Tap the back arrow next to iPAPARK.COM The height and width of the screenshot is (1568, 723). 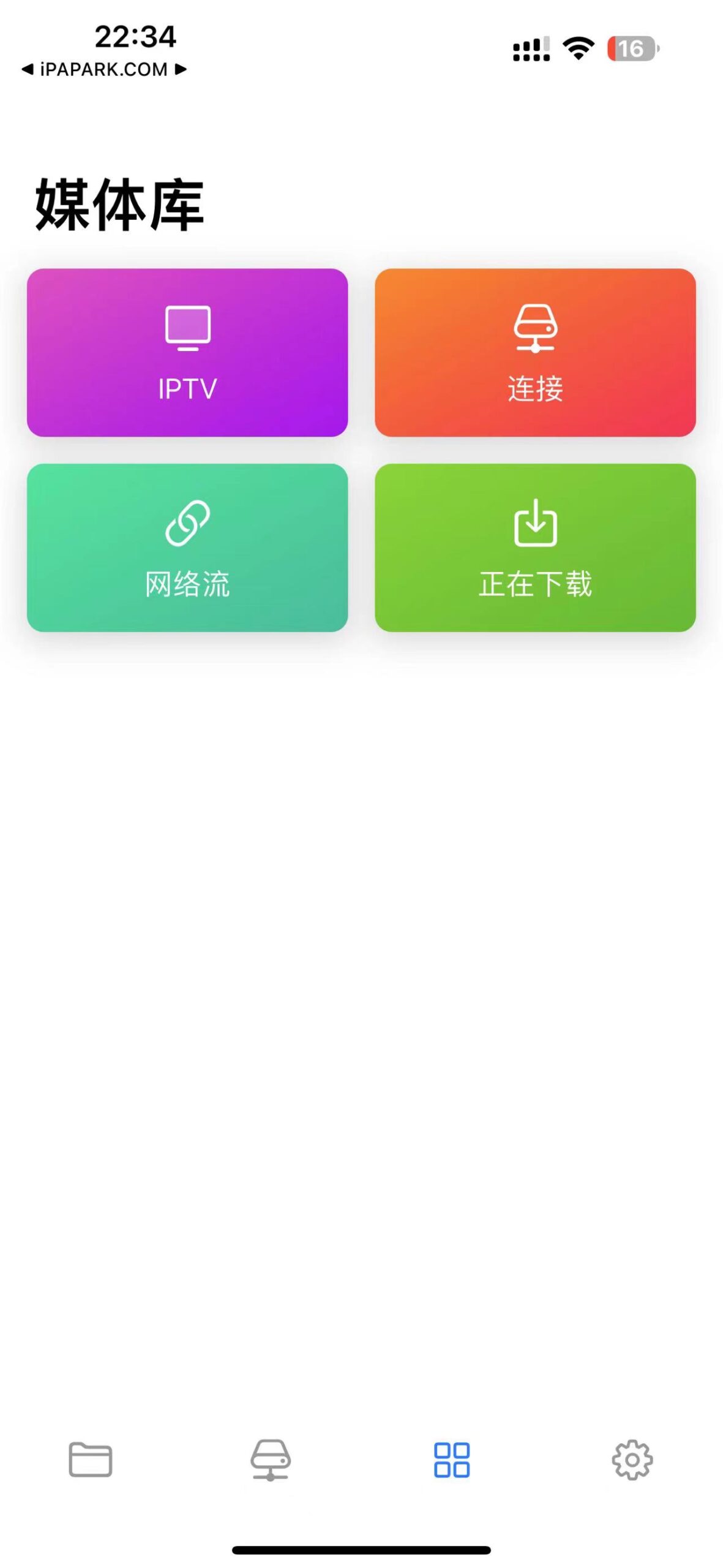pyautogui.click(x=27, y=70)
